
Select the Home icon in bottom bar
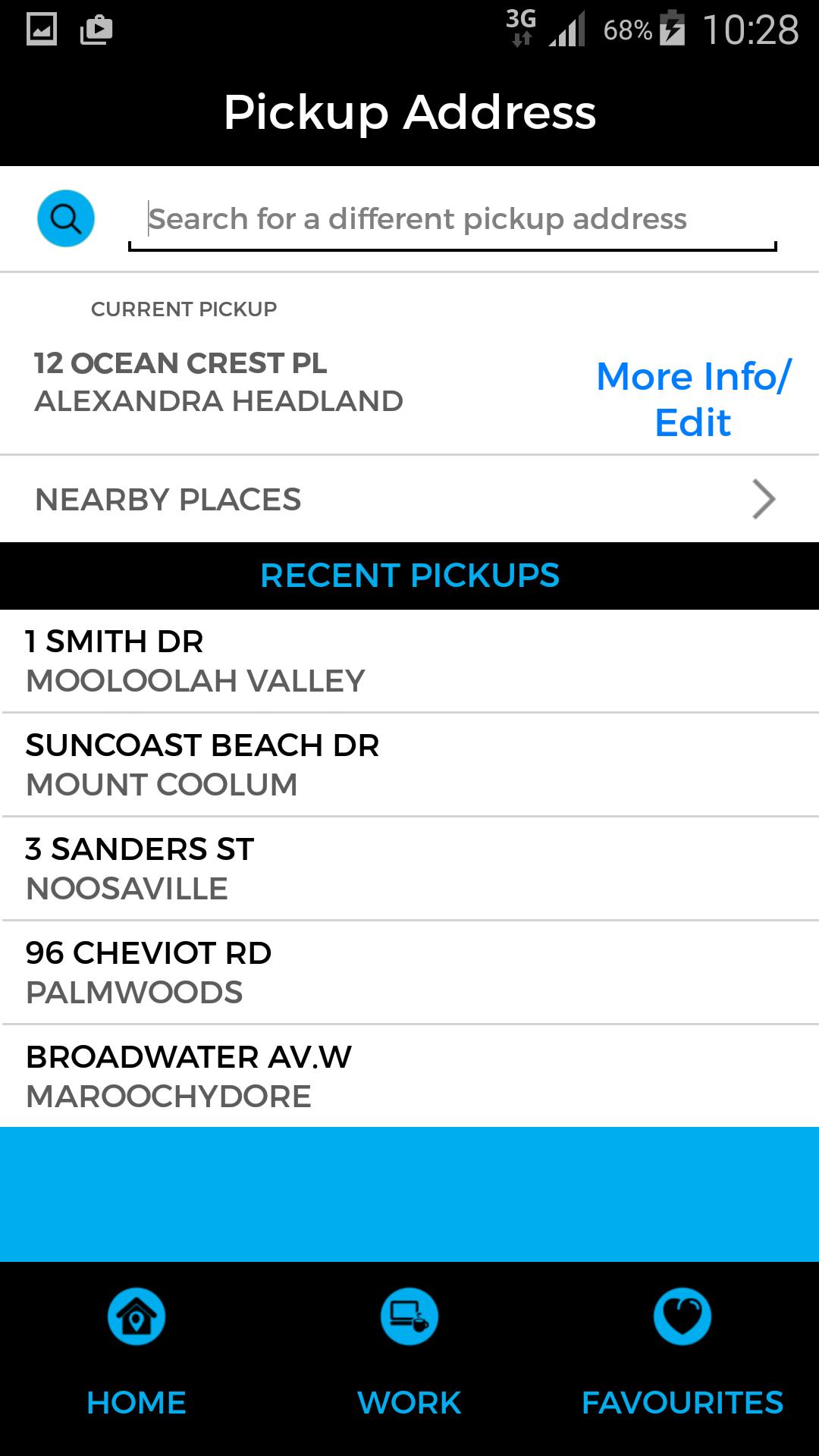click(135, 1317)
